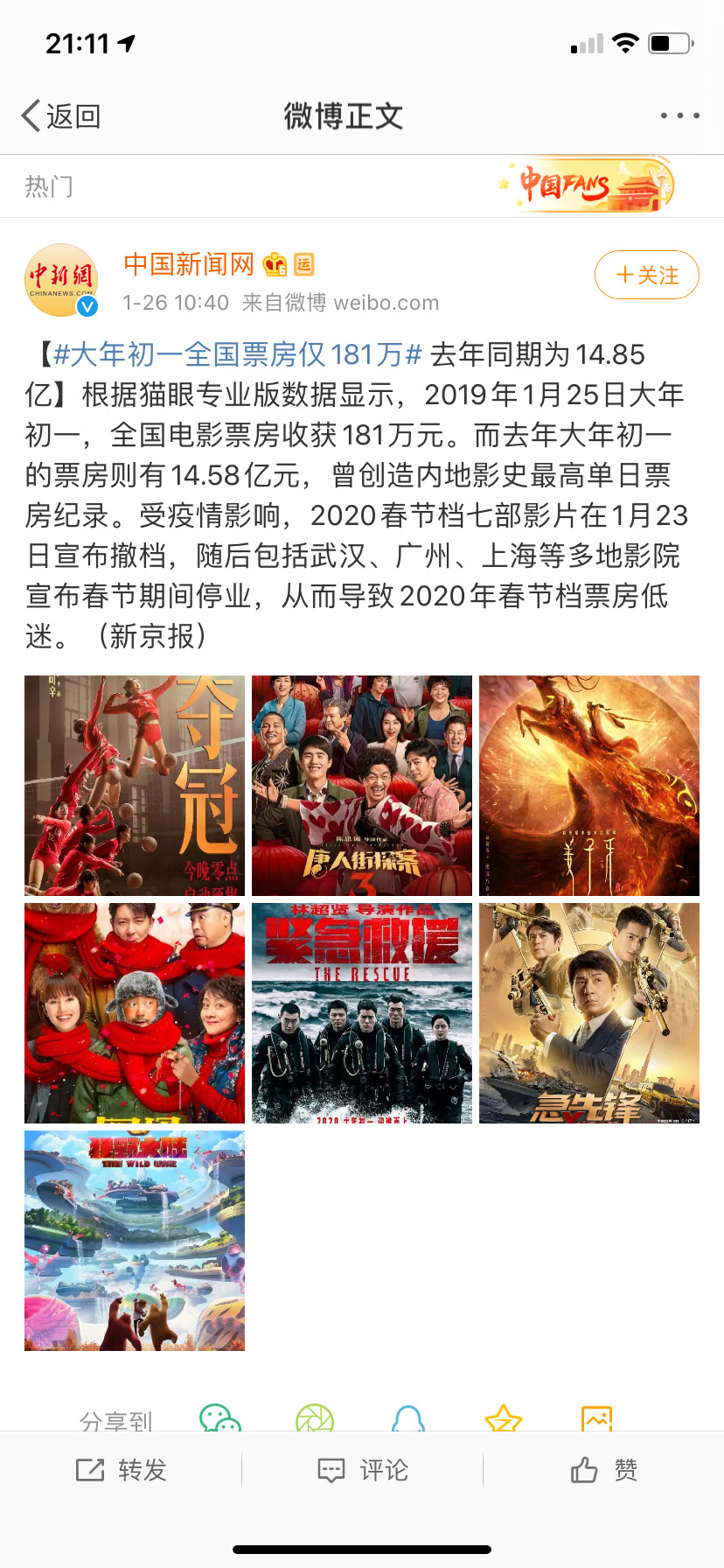
Task: View the 唐人街探案3 poster image
Action: 362,785
